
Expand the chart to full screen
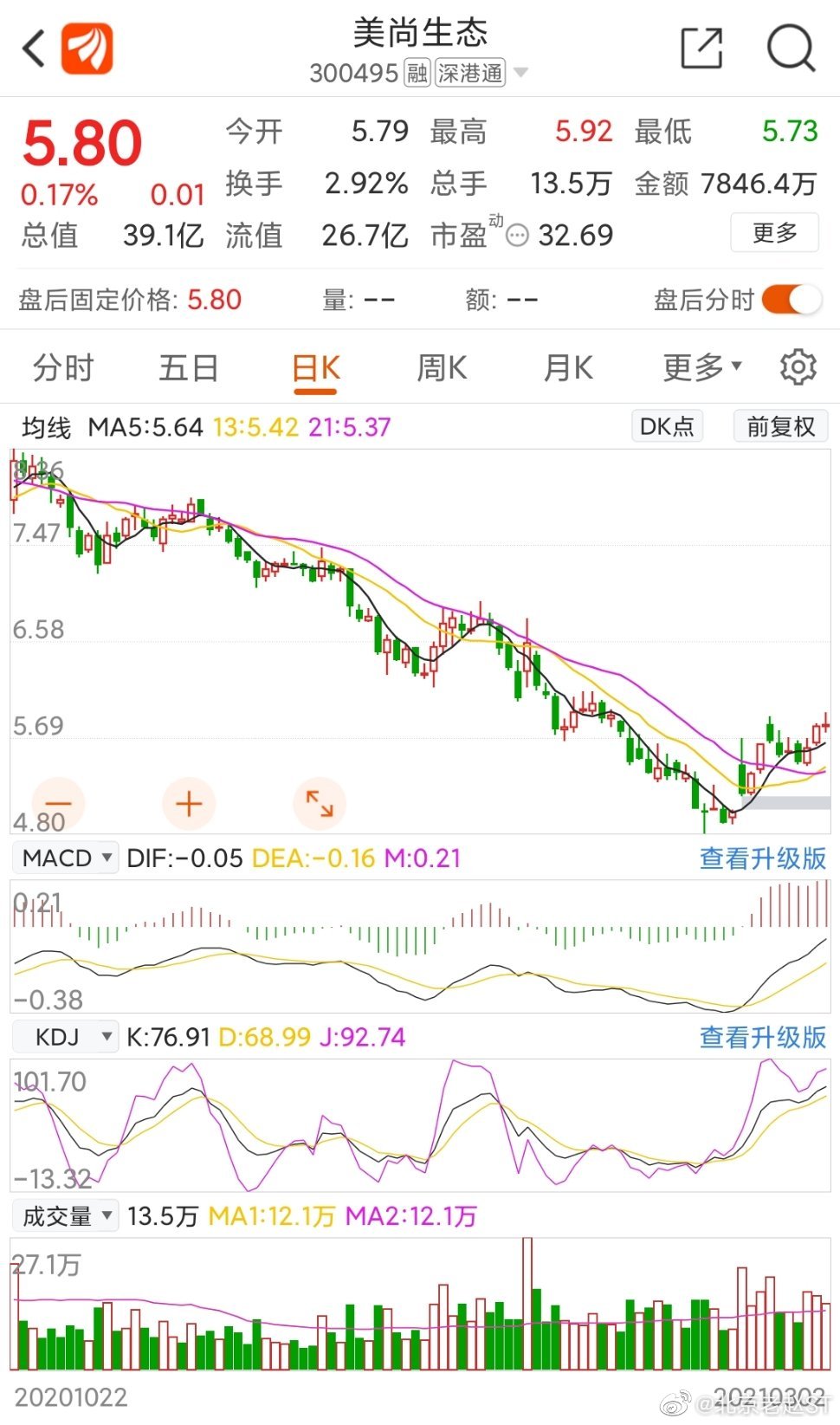(x=320, y=804)
